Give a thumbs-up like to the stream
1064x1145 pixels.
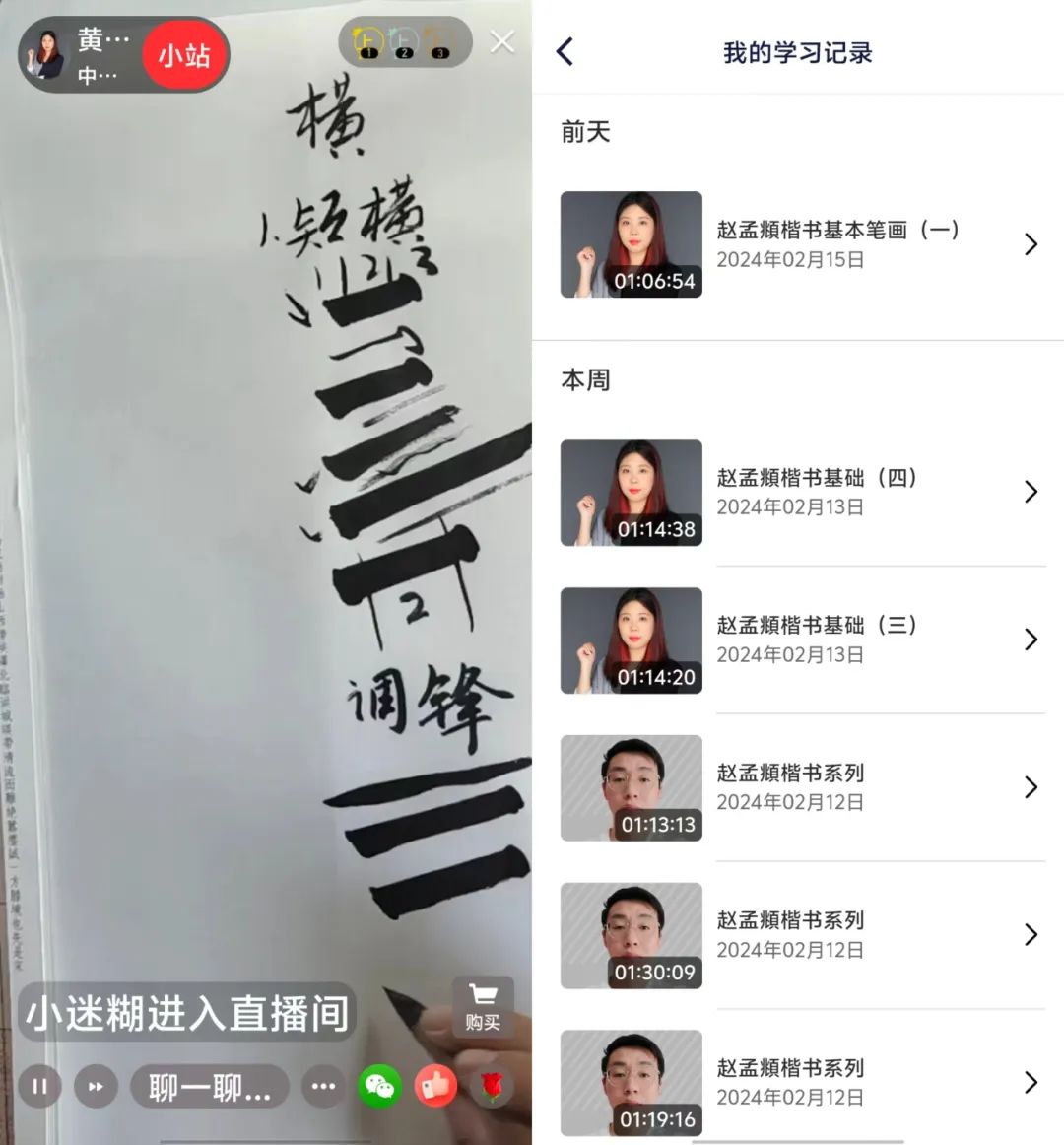click(435, 1087)
